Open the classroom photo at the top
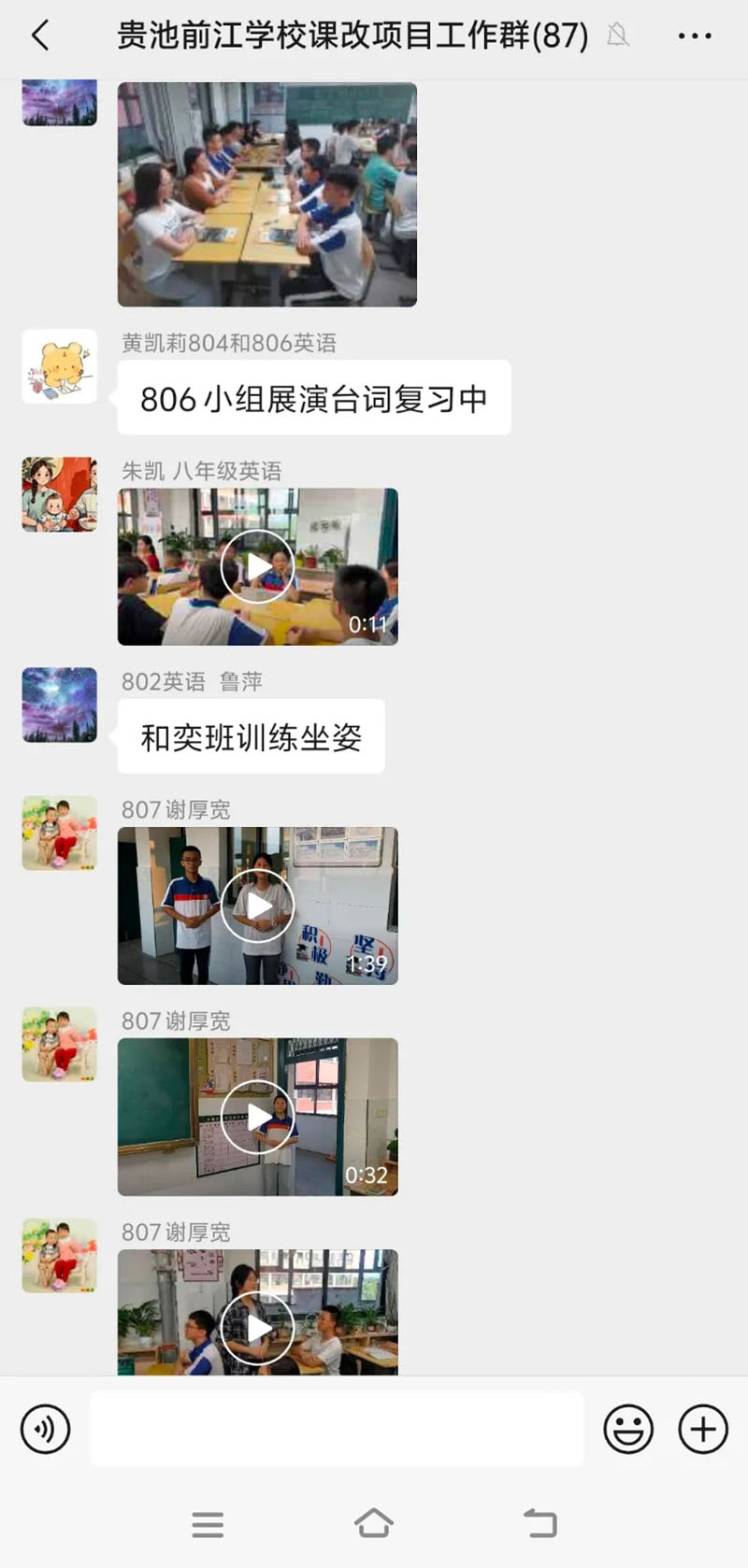Image resolution: width=748 pixels, height=1568 pixels. [x=267, y=194]
